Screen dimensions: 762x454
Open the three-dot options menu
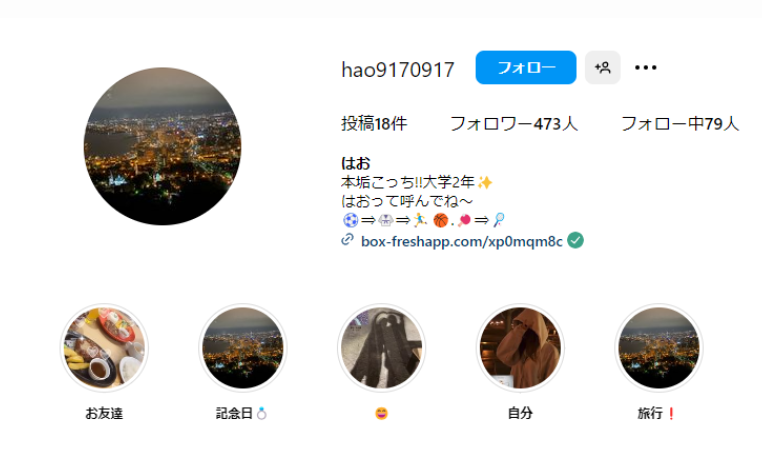coord(646,68)
